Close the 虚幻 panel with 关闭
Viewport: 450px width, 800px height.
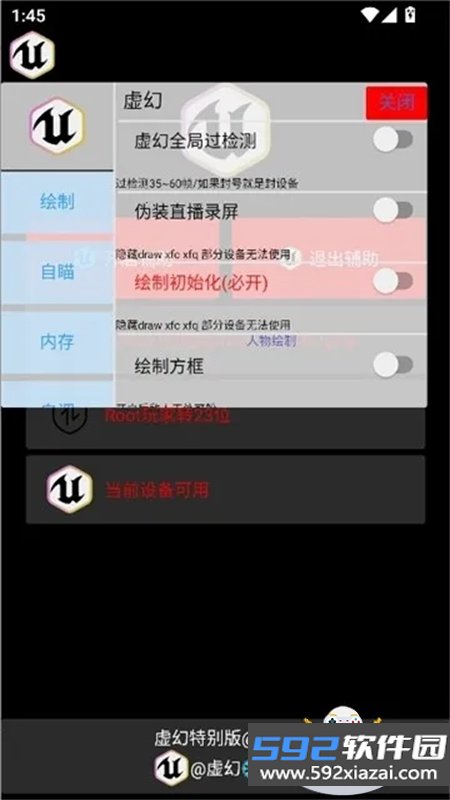396,103
